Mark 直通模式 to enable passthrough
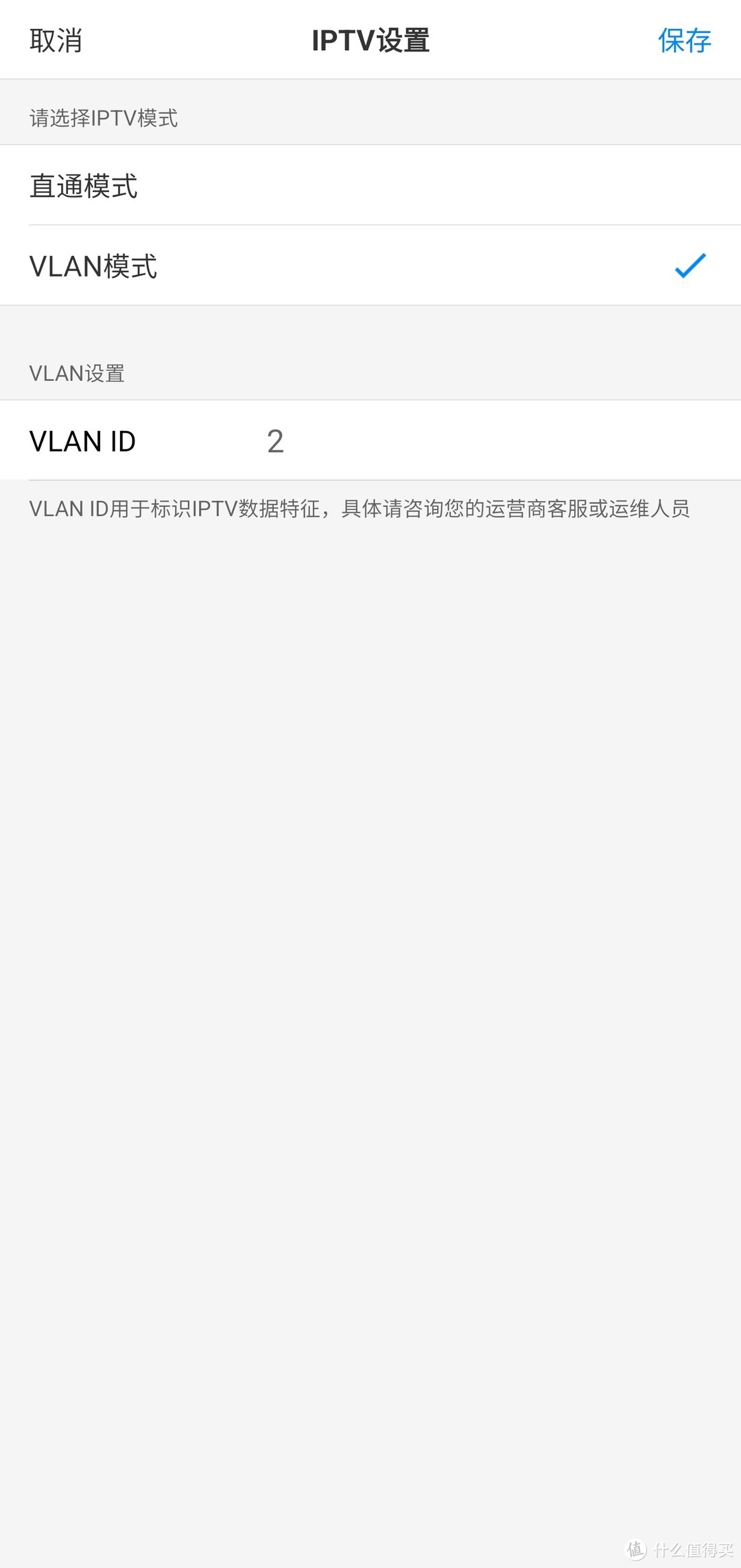This screenshot has height=1568, width=741. pyautogui.click(x=84, y=185)
